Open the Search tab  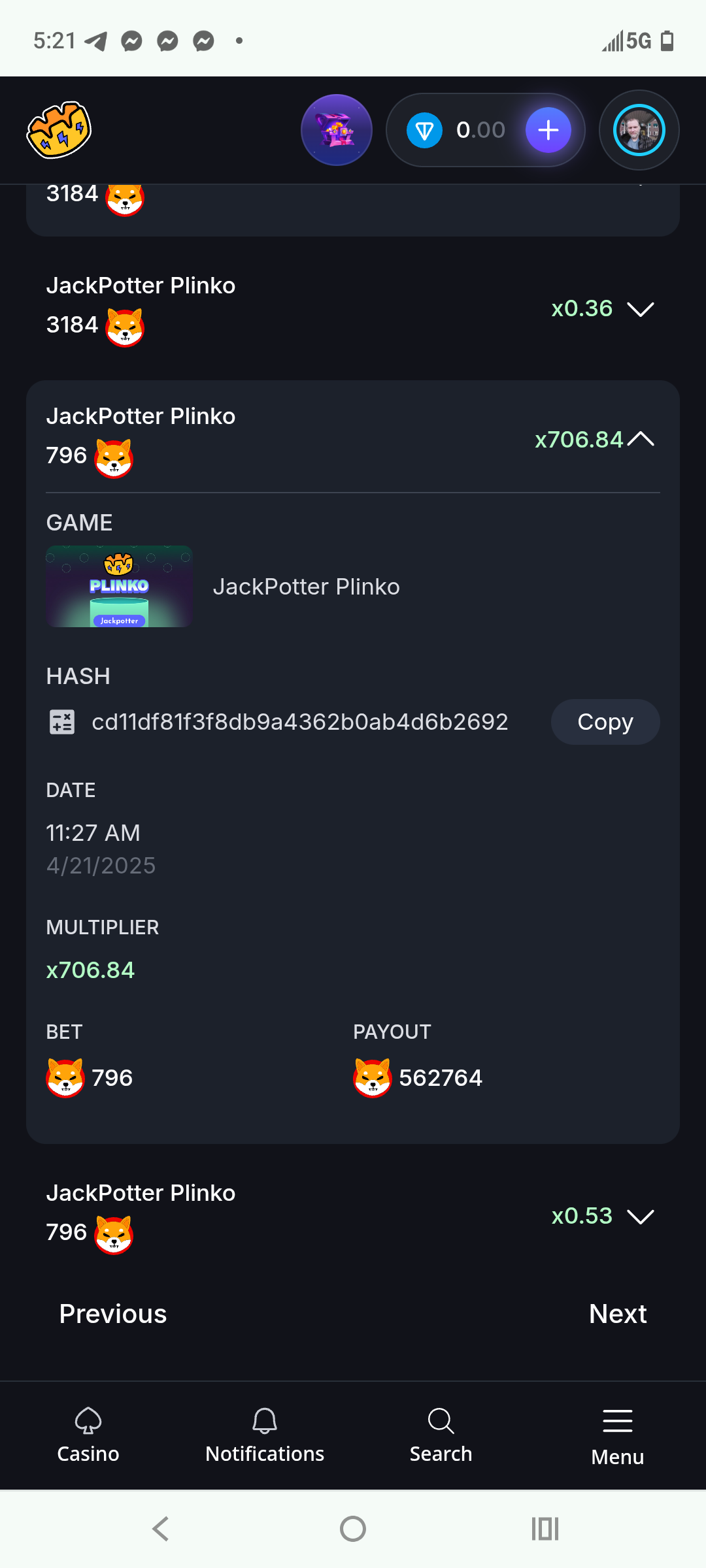pyautogui.click(x=441, y=1435)
